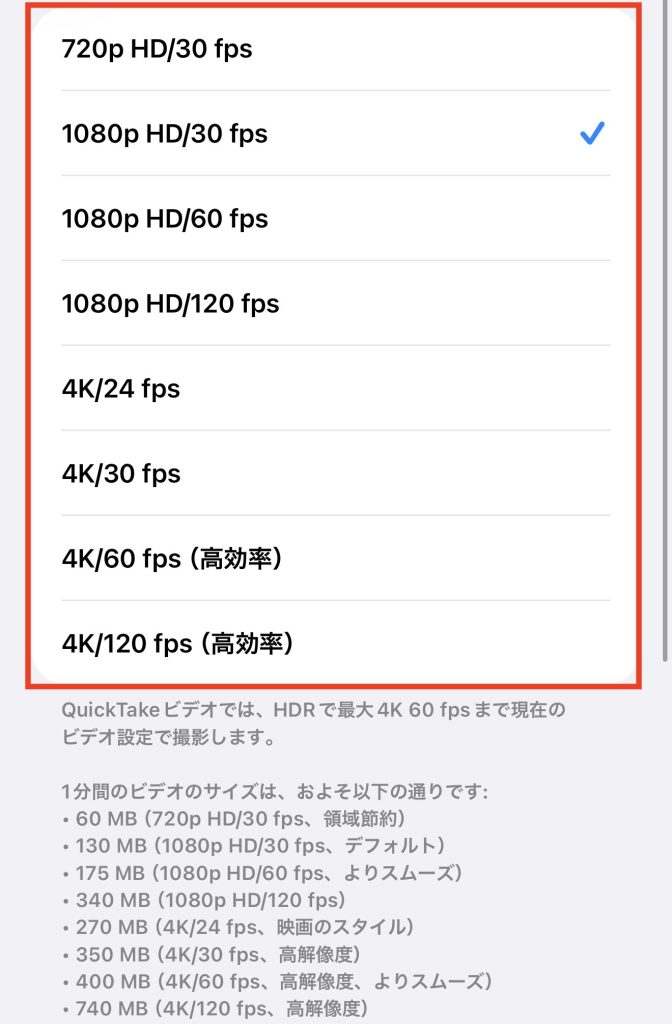Tap the 4K/120 fps (高効率) option
Image resolution: width=672 pixels, height=1024 pixels.
(x=177, y=643)
